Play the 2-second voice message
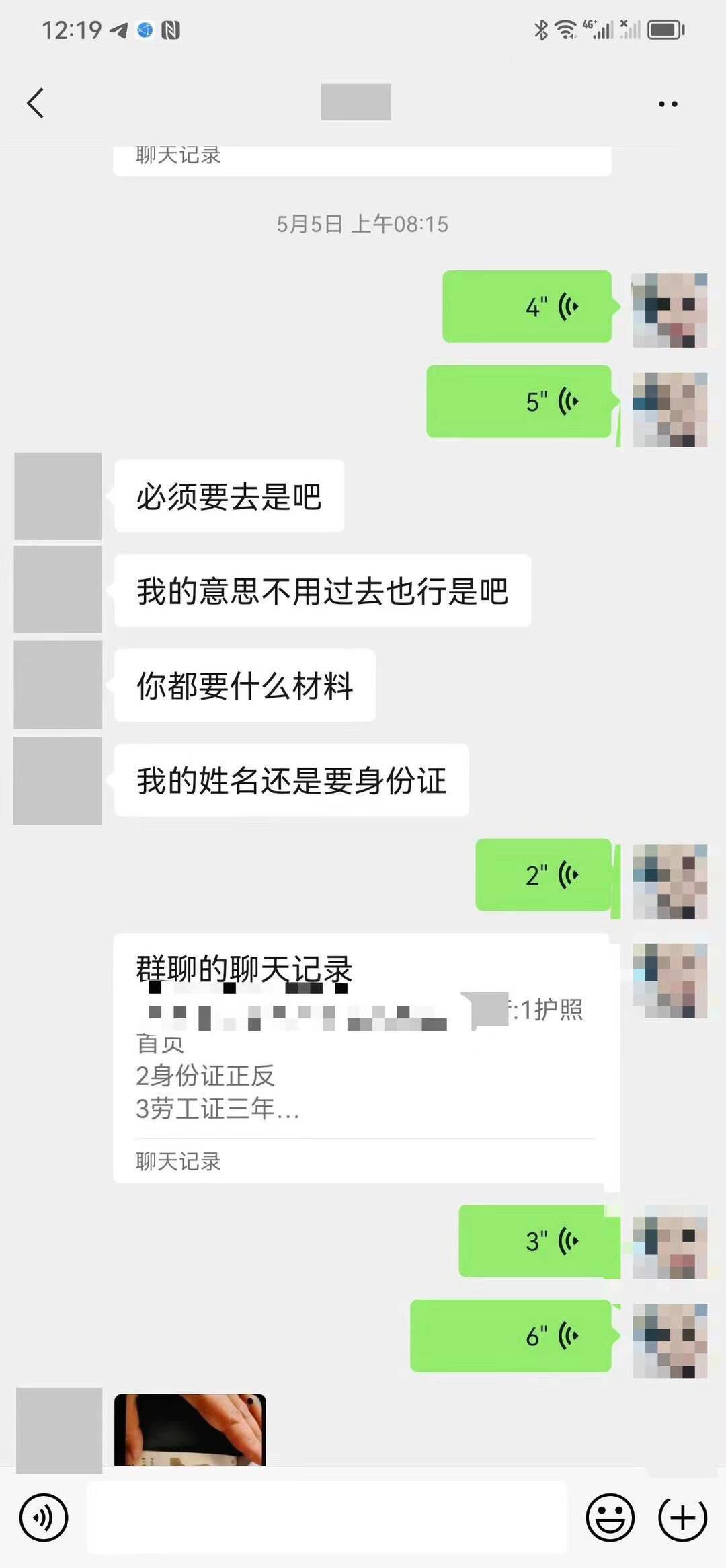This screenshot has width=726, height=1568. [x=543, y=875]
